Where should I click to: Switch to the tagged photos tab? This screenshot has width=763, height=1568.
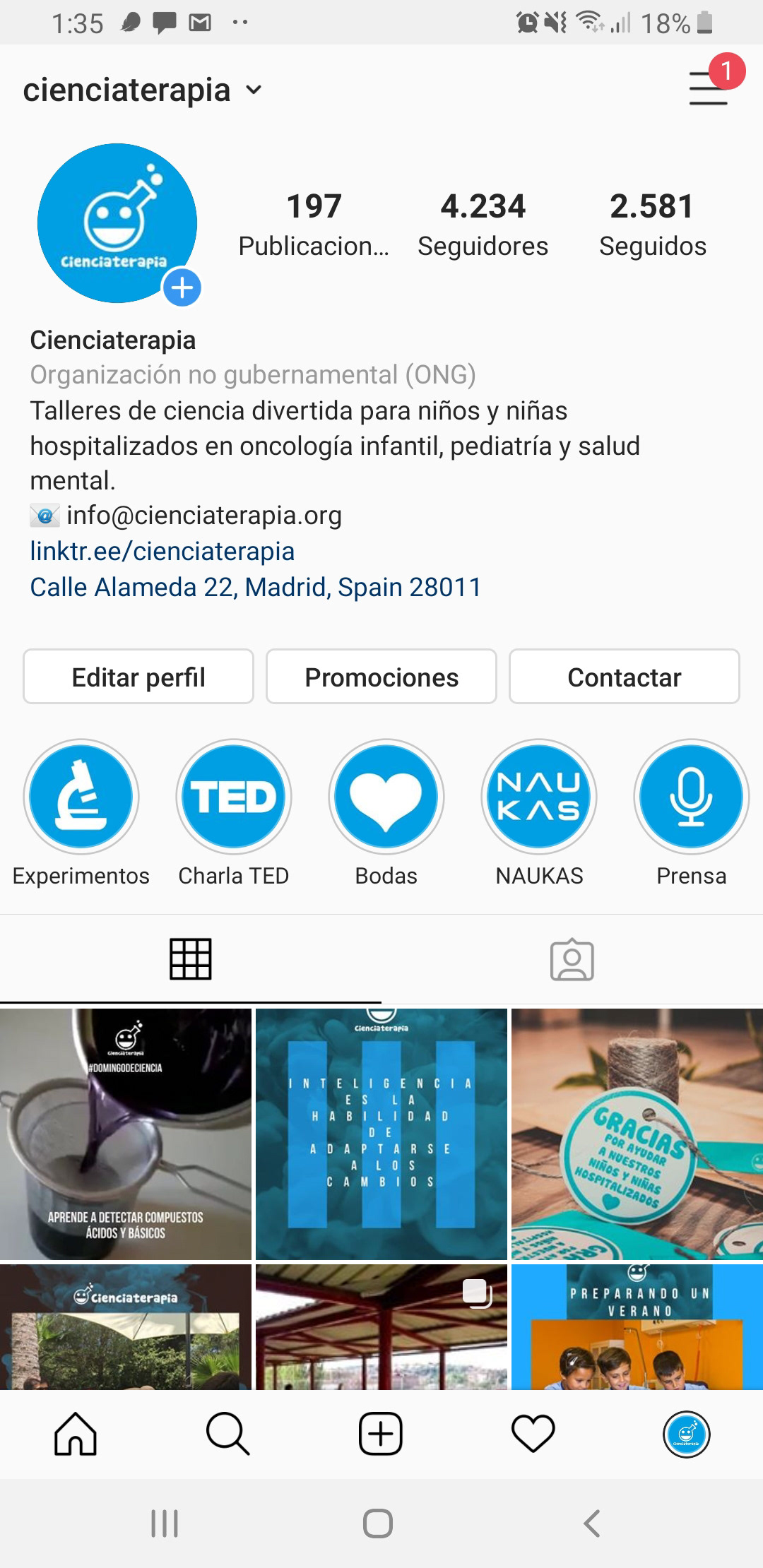572,959
